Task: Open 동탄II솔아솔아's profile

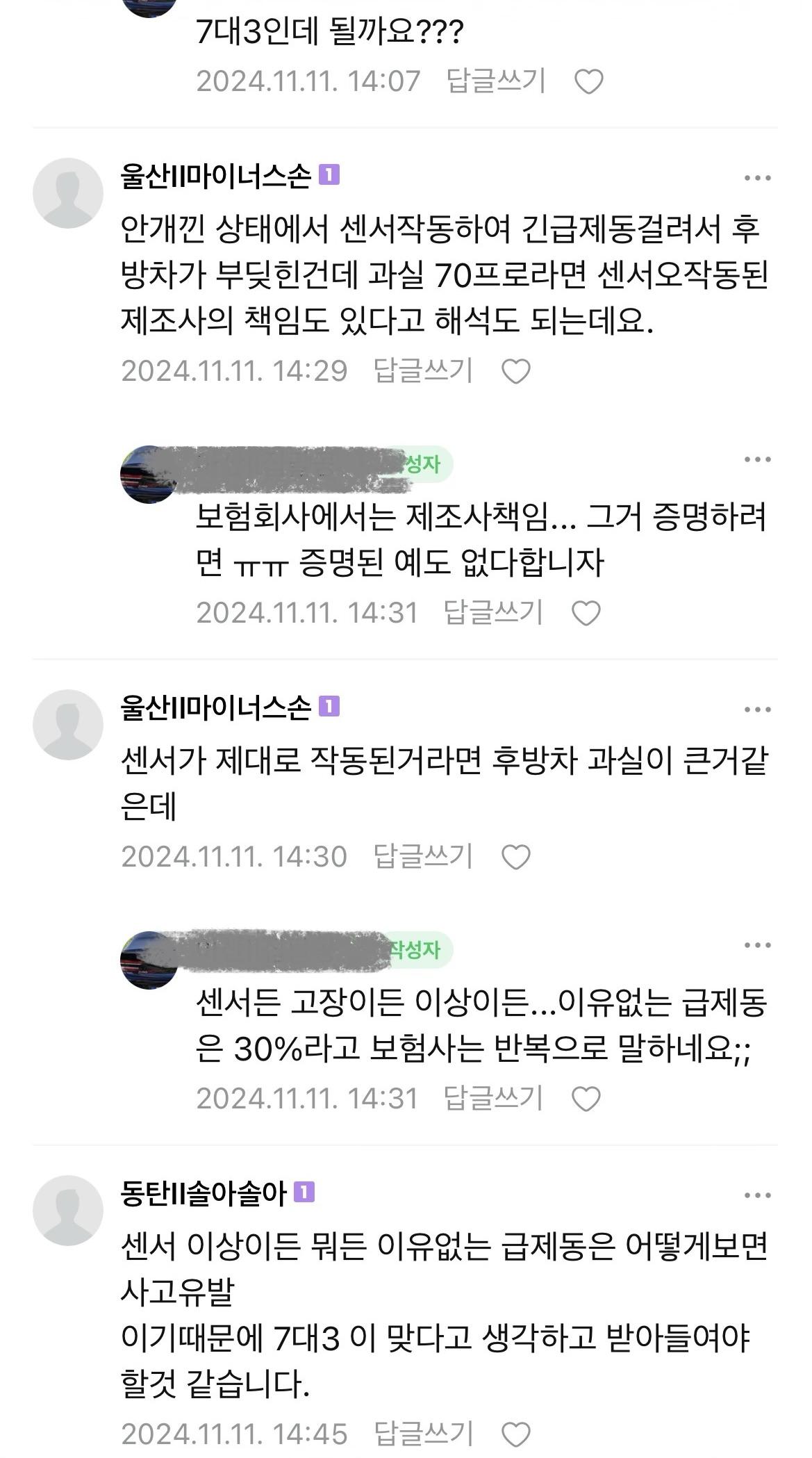Action: click(68, 1211)
